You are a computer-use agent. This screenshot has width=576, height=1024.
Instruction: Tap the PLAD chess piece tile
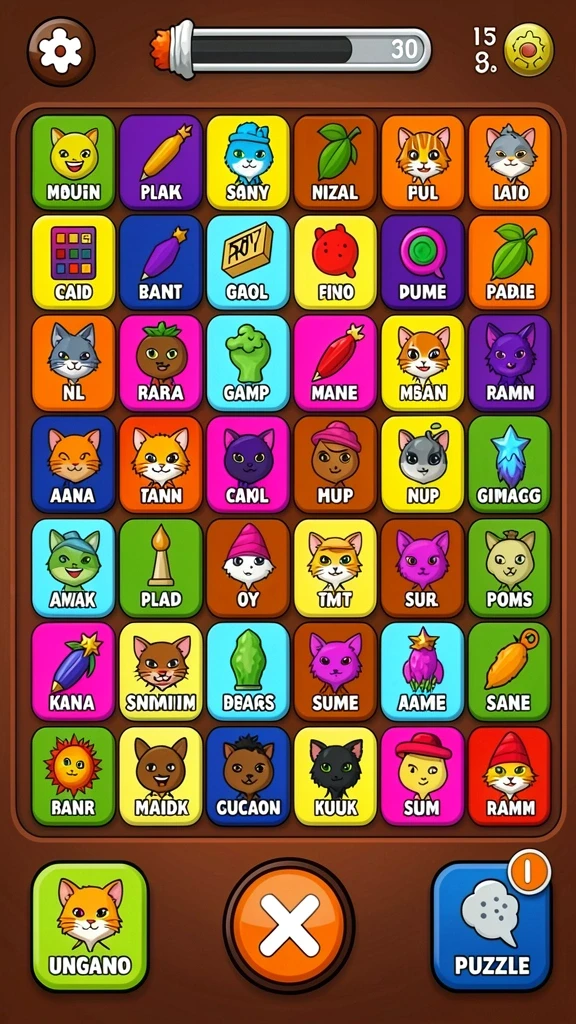click(x=161, y=568)
